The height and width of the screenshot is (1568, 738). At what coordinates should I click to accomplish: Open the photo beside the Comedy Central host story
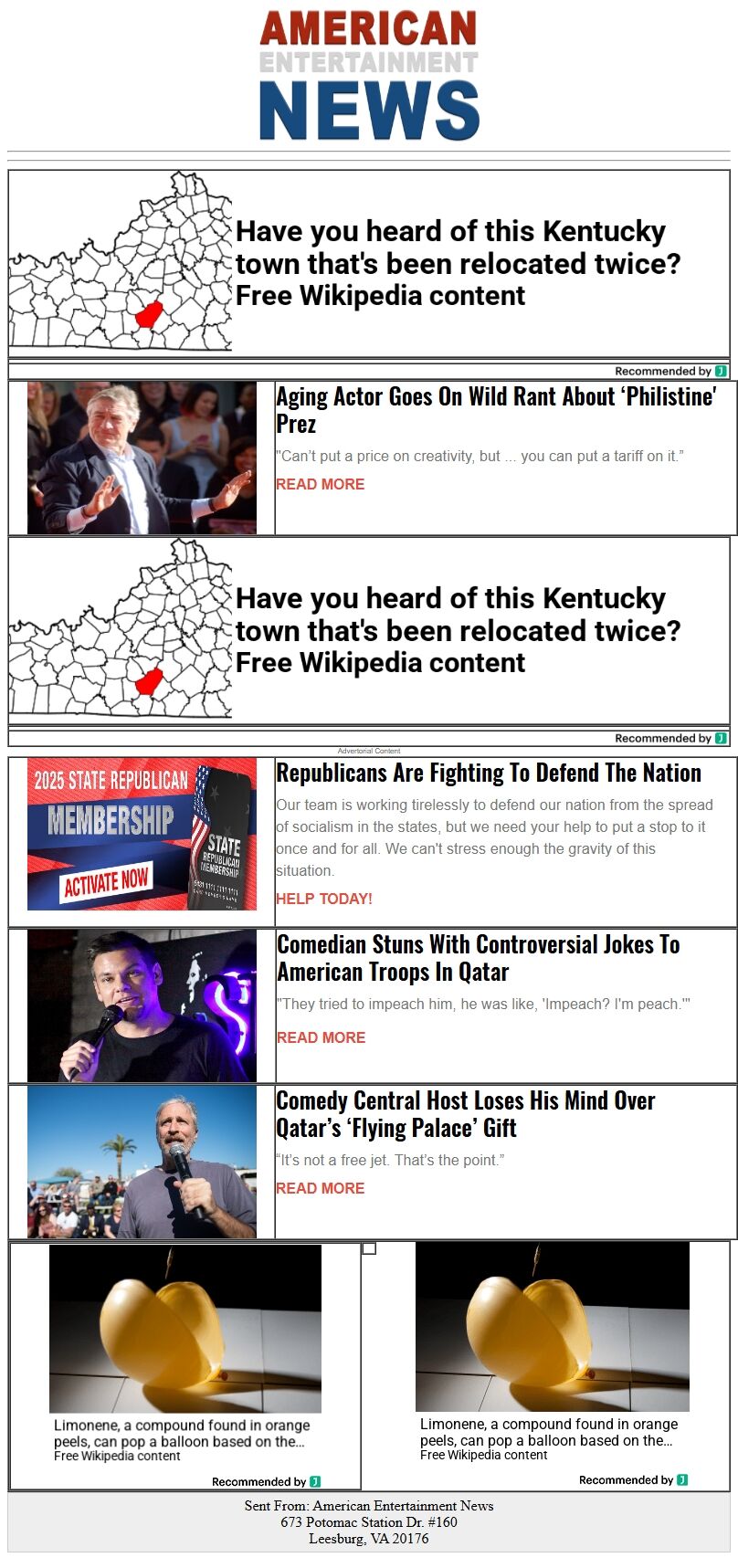(x=142, y=1162)
